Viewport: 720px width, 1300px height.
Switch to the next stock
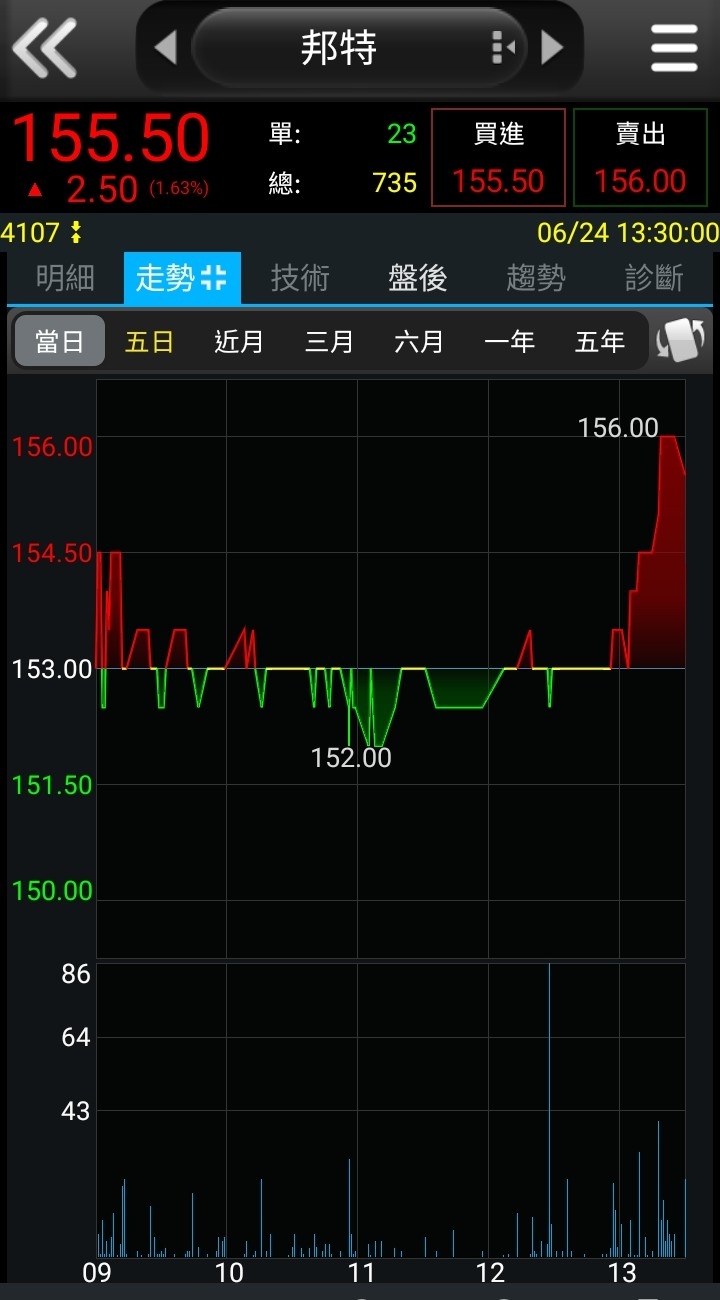pyautogui.click(x=552, y=47)
